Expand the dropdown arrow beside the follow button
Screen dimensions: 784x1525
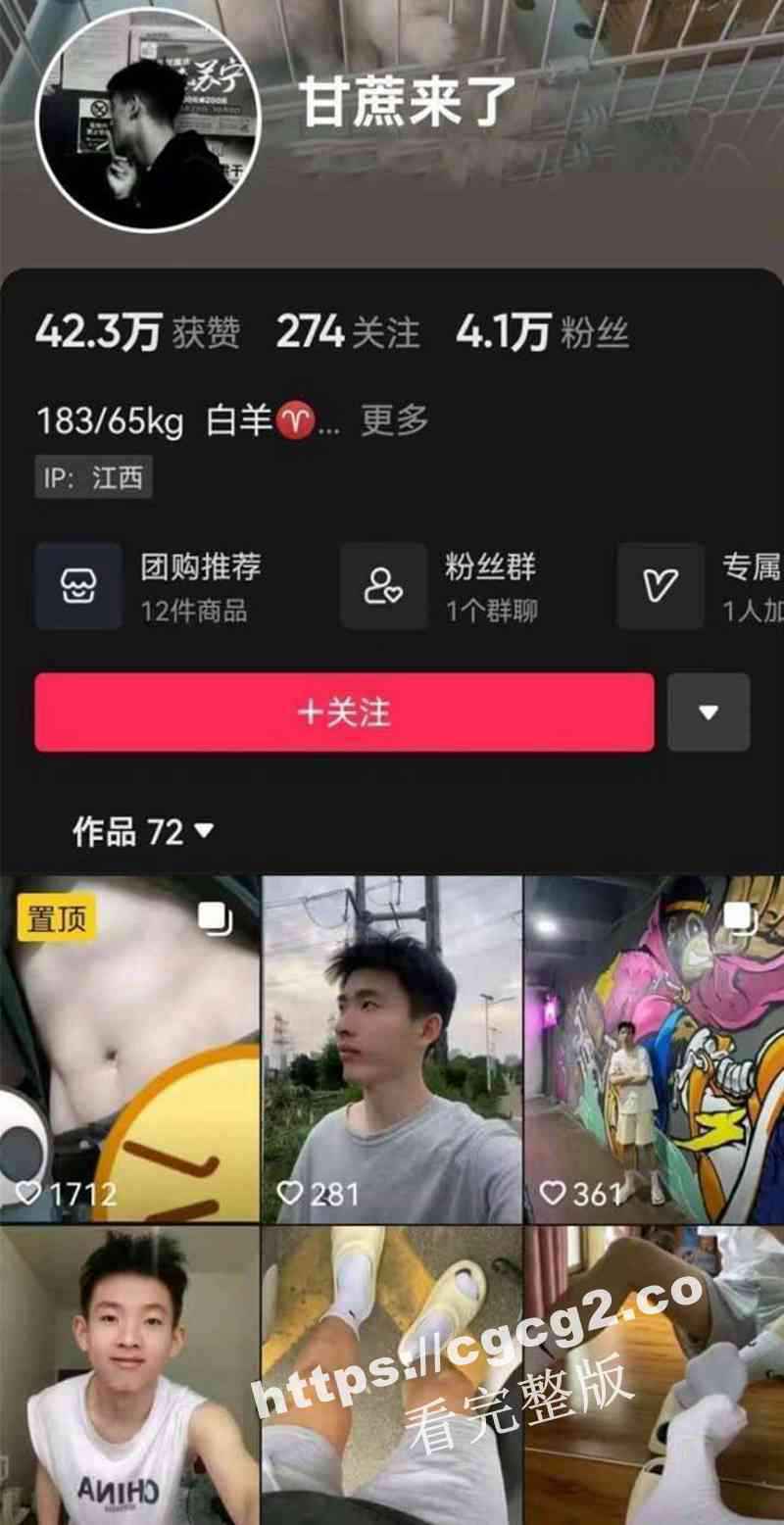click(x=709, y=713)
